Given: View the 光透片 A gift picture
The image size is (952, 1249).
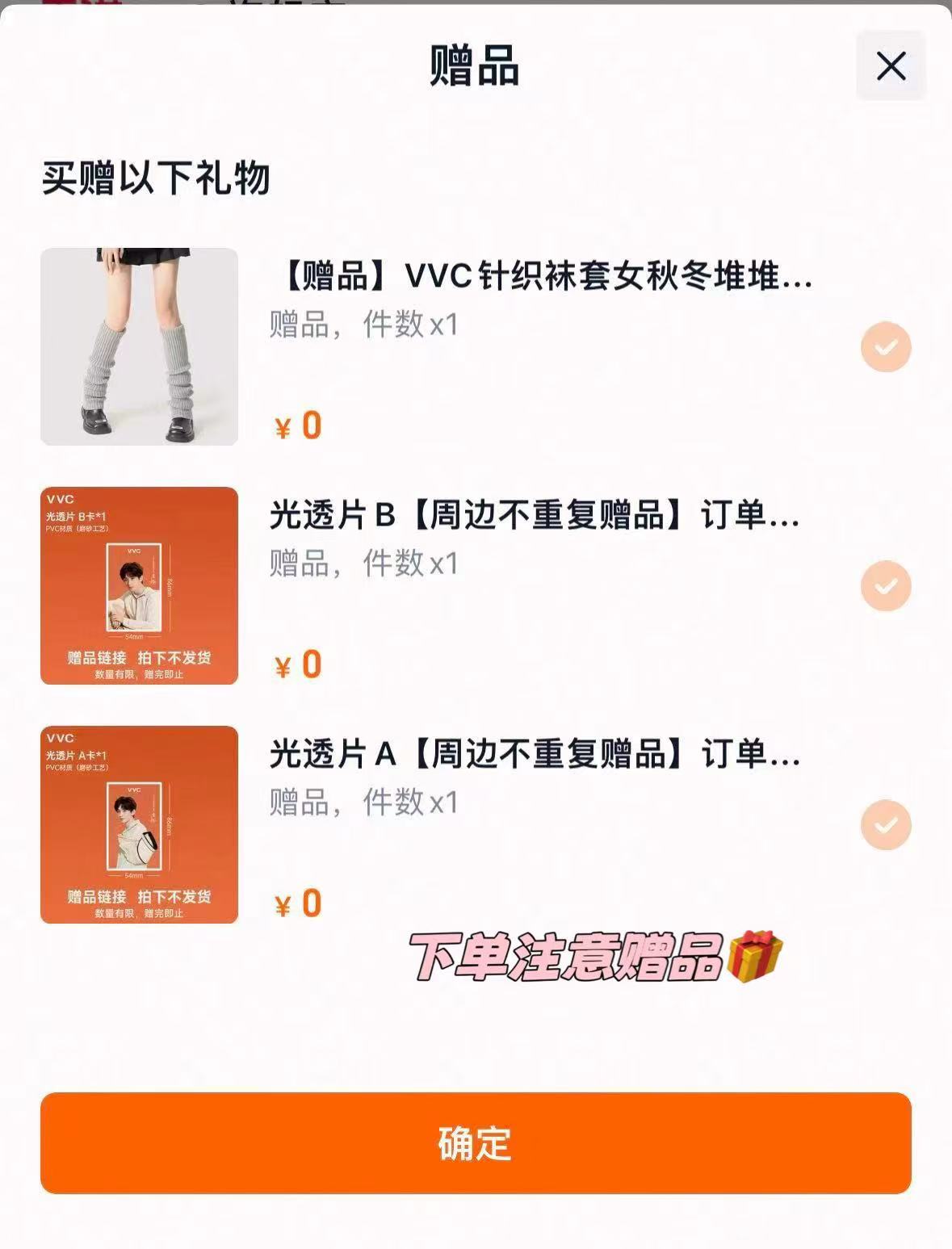Looking at the screenshot, I should [x=139, y=824].
